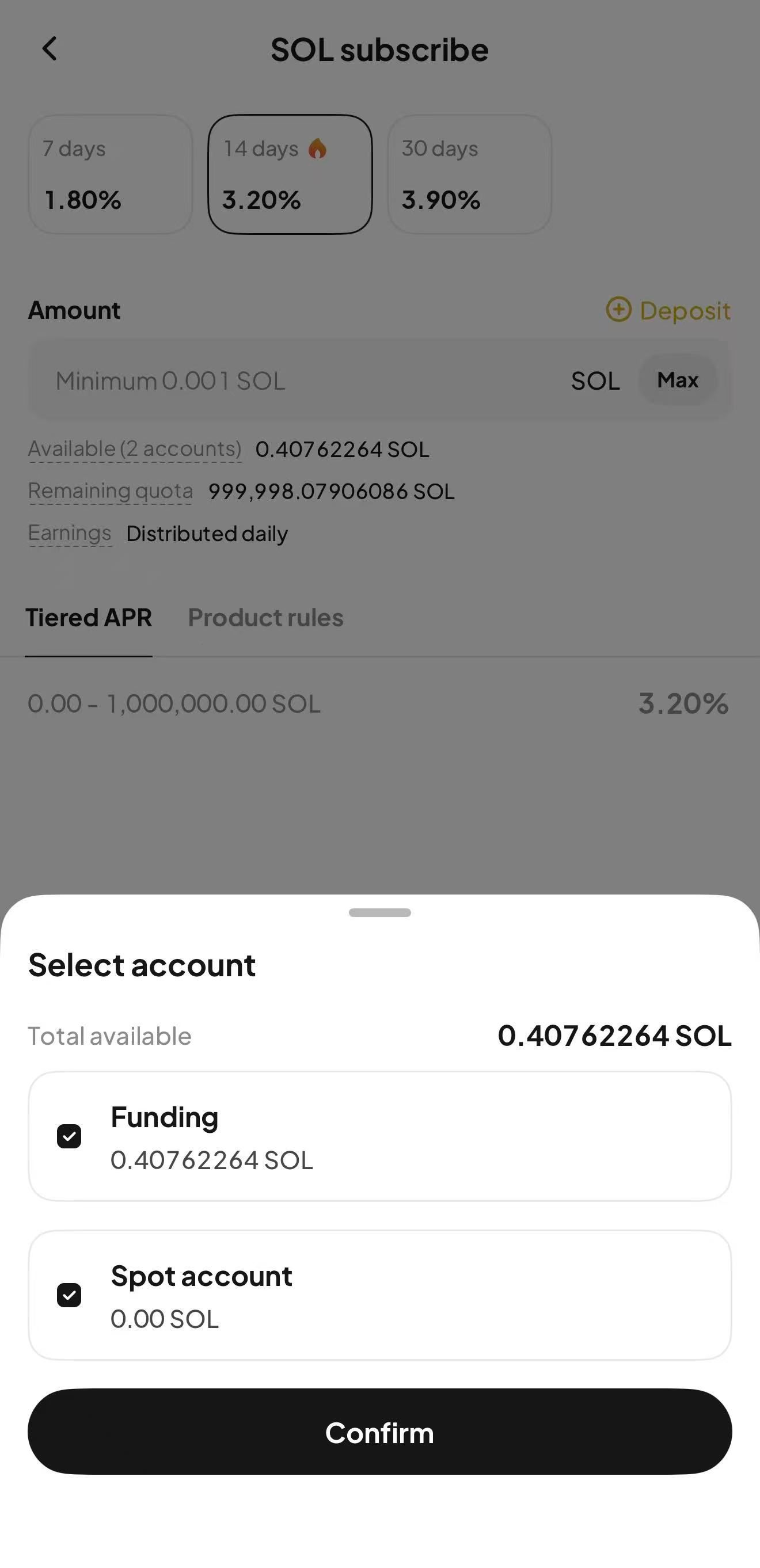Open Available (2 accounts) details
Image resolution: width=760 pixels, height=1568 pixels.
[x=135, y=449]
